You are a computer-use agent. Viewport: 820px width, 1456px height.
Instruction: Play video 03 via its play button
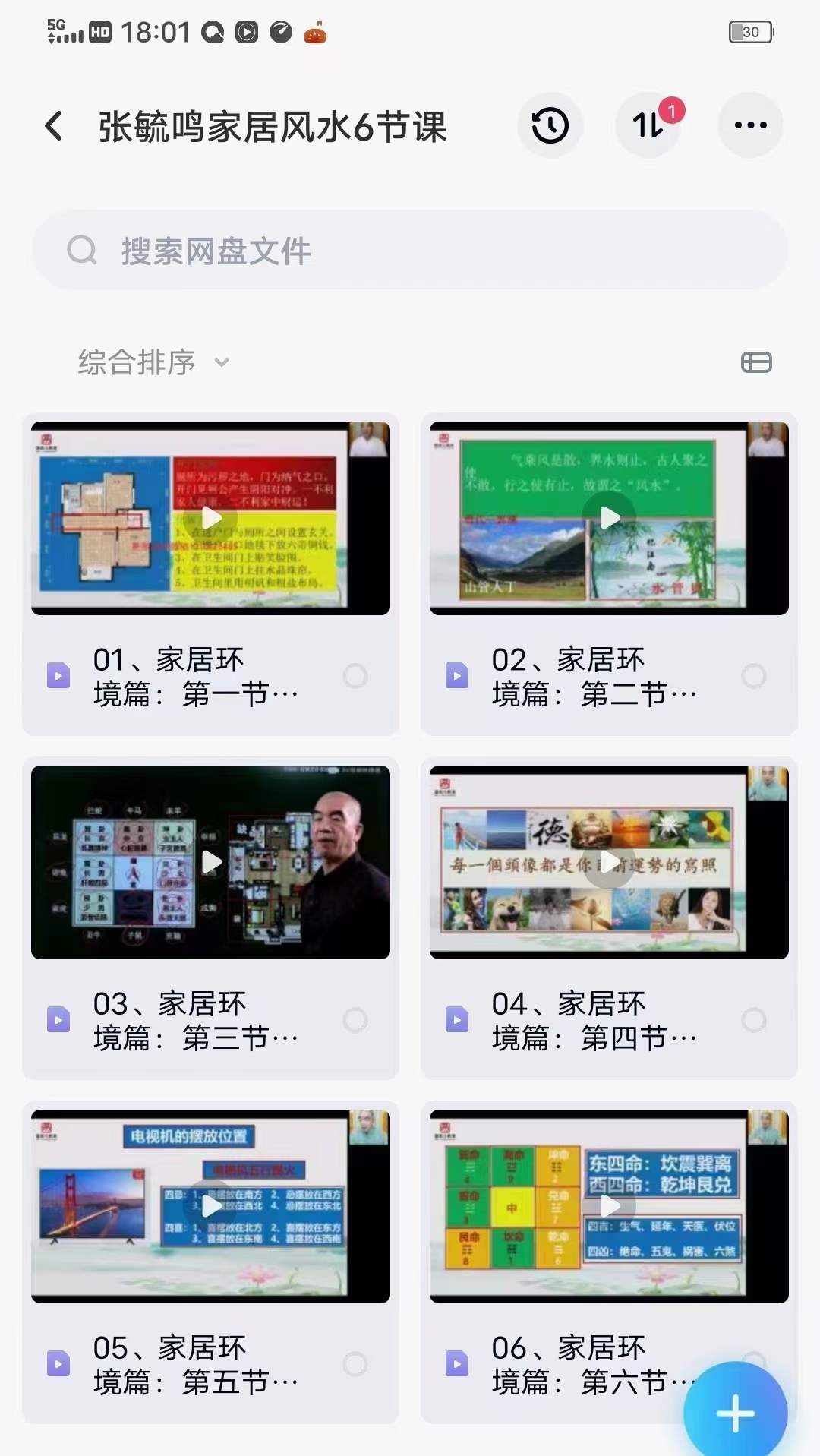click(x=210, y=862)
